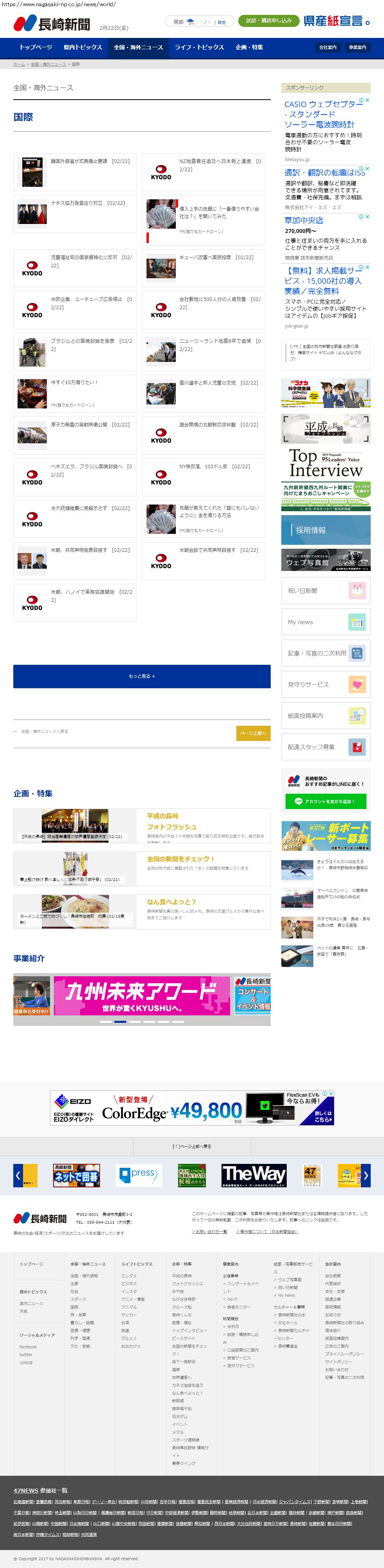Open article キューバ改憲へ国民投票

pos(208,258)
